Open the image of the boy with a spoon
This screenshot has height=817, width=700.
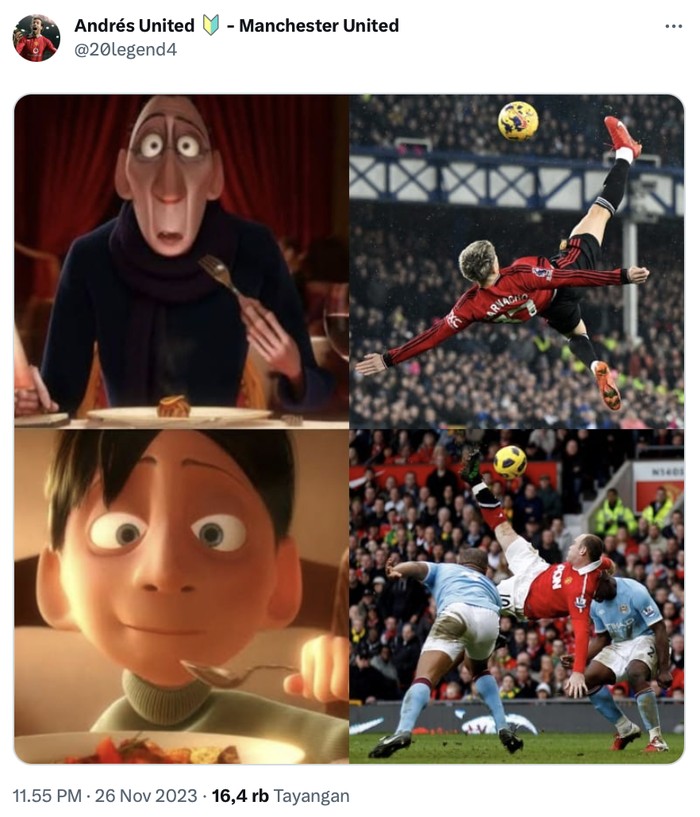point(181,596)
